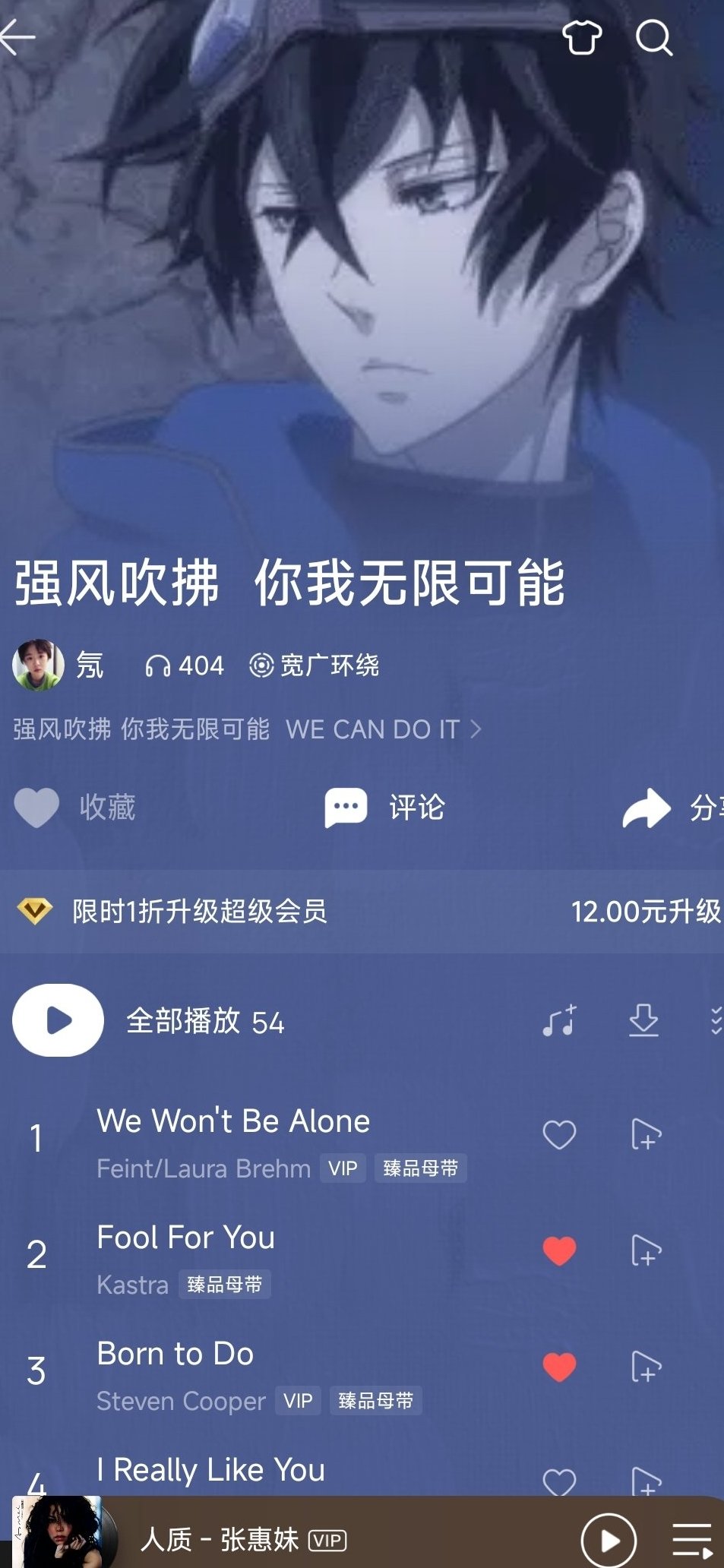Like We Won't Be Alone
Viewport: 724px width, 1568px height.
pyautogui.click(x=559, y=1135)
